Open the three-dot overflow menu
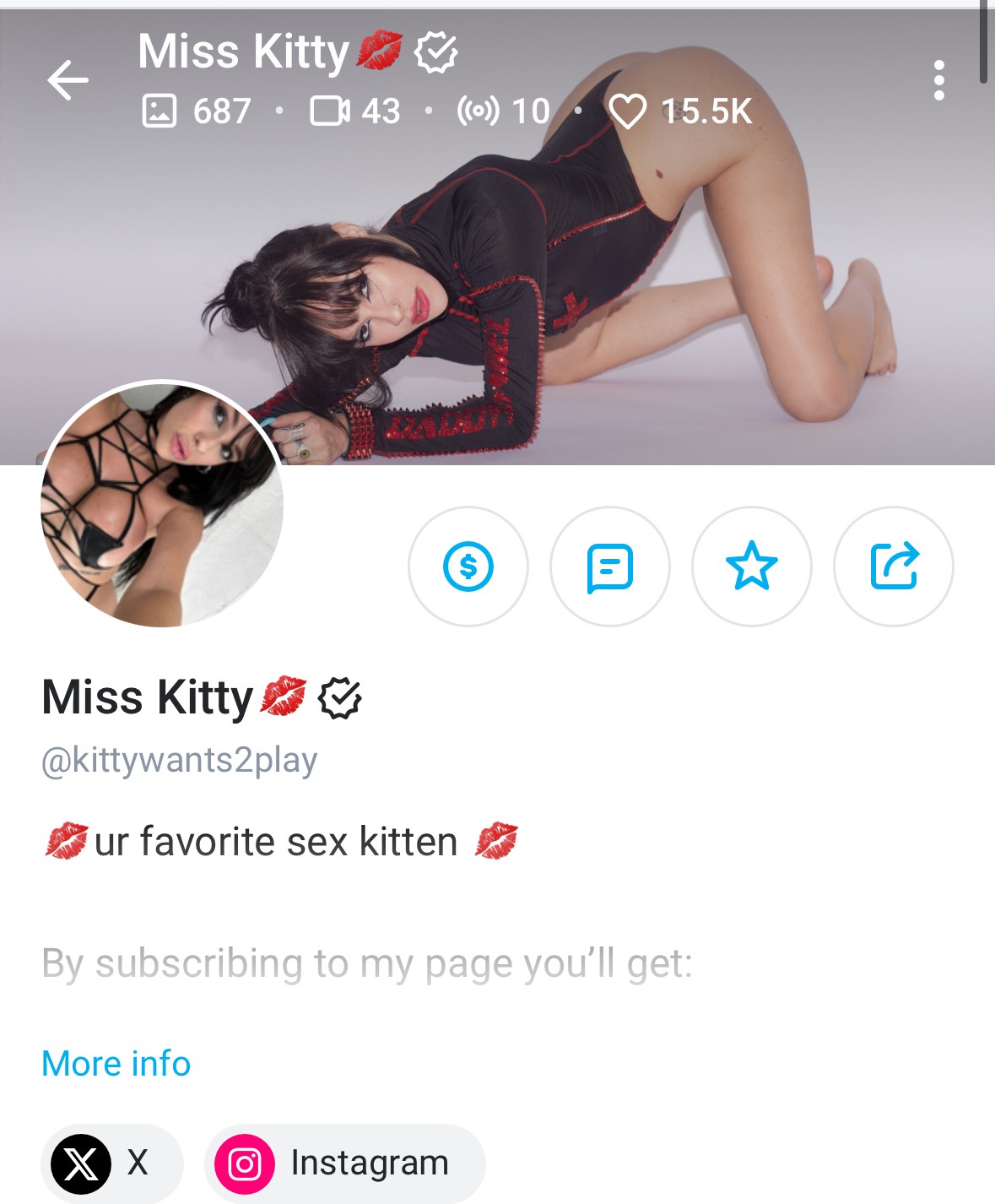Image resolution: width=995 pixels, height=1204 pixels. click(x=938, y=81)
